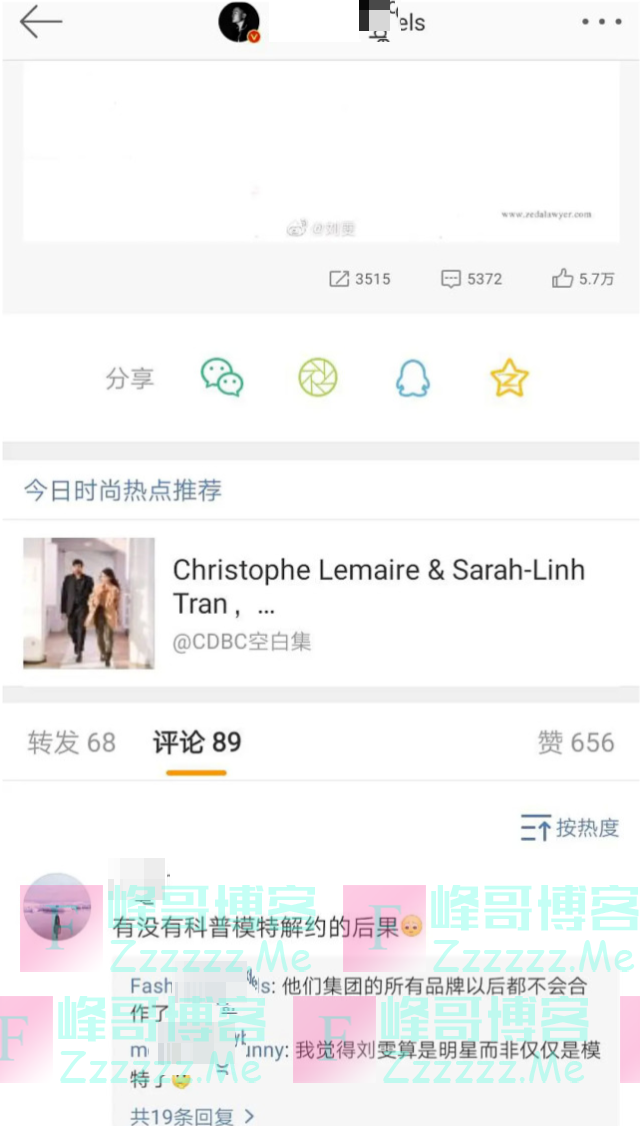
Task: Open the three-dot overflow menu
Action: [601, 22]
